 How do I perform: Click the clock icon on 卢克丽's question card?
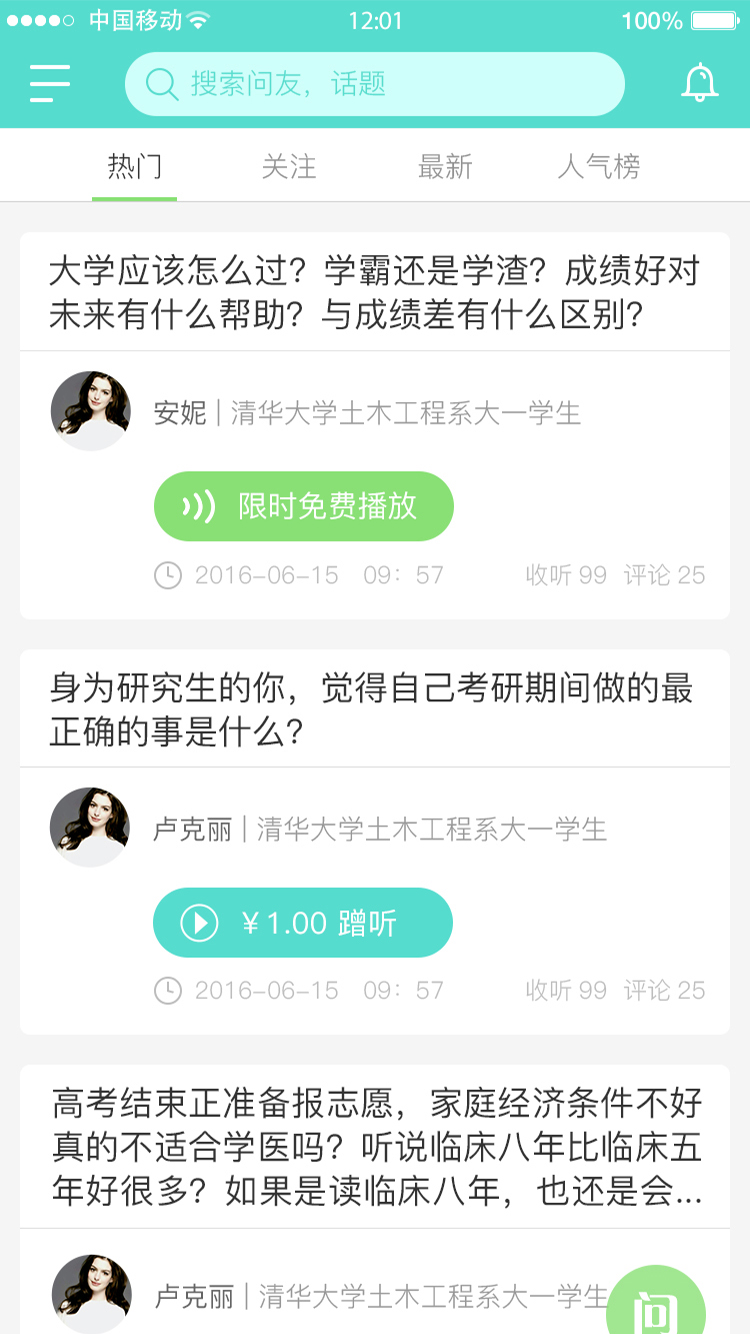pyautogui.click(x=168, y=990)
